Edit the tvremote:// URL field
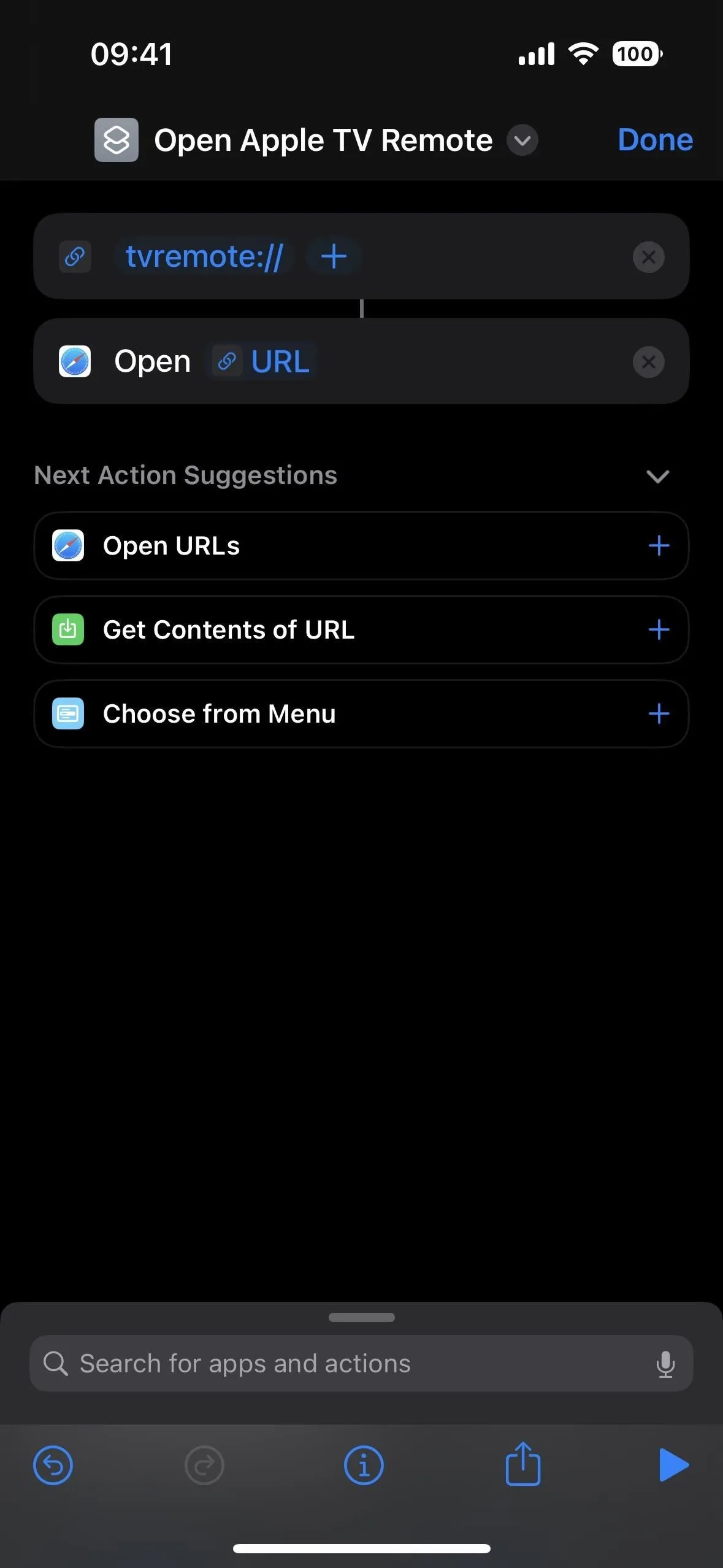This screenshot has width=723, height=1568. (x=204, y=256)
